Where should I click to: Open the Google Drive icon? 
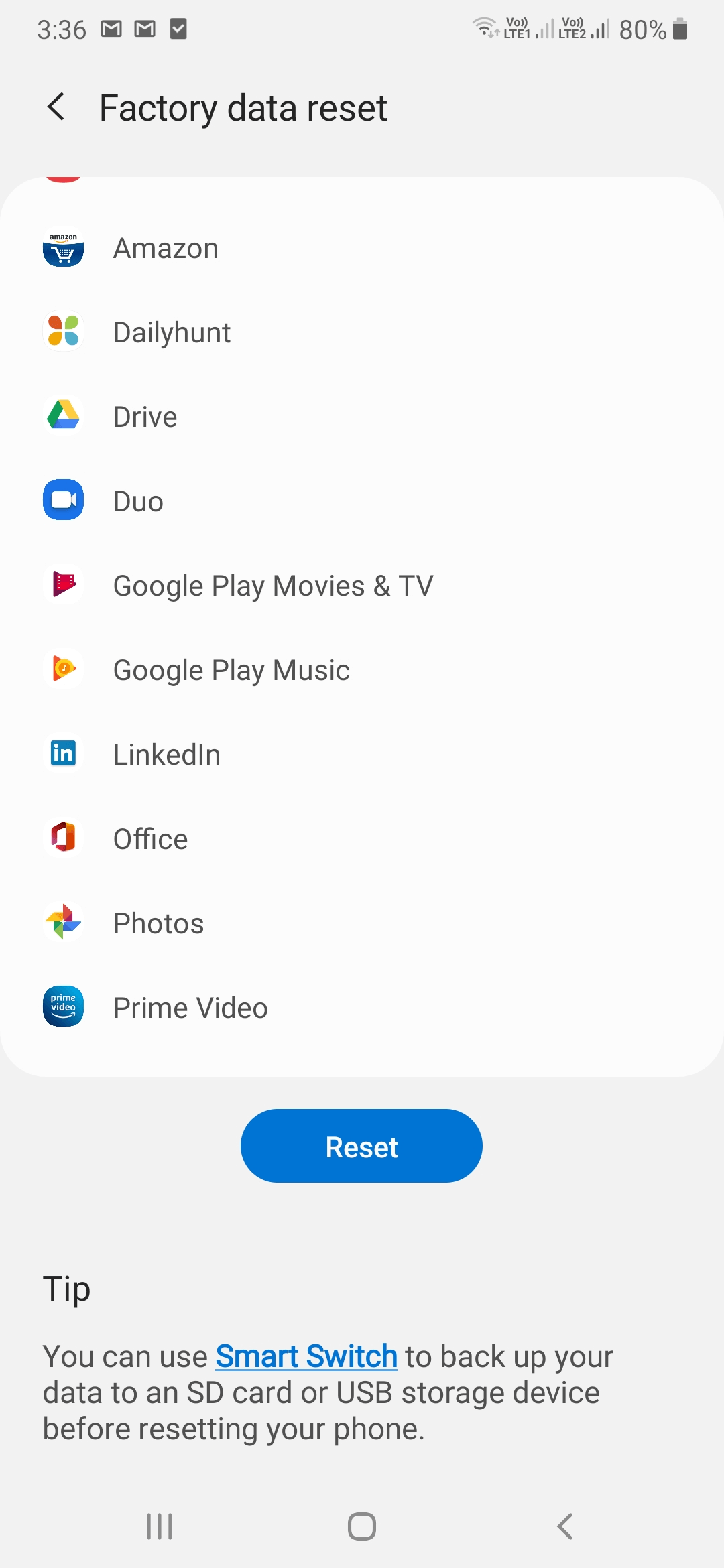point(62,416)
